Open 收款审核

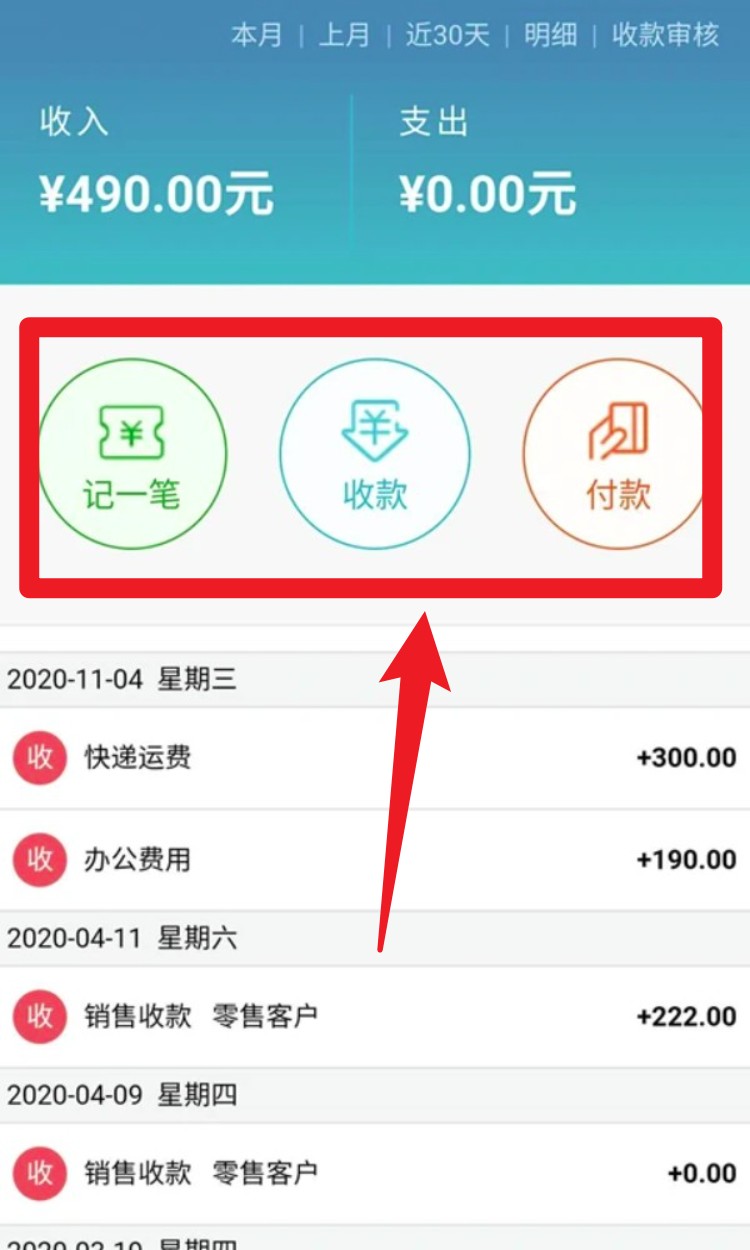[665, 36]
